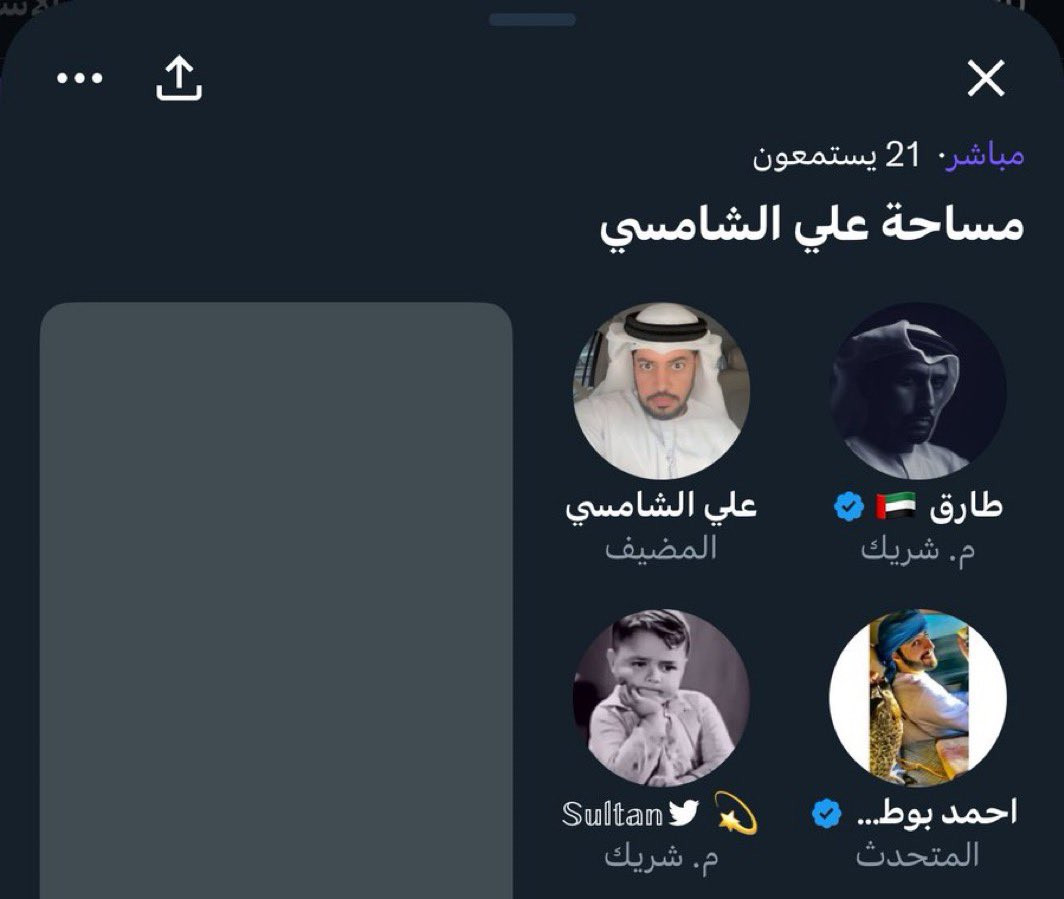1064x899 pixels.
Task: Open the three-dot overflow menu
Action: (x=79, y=79)
